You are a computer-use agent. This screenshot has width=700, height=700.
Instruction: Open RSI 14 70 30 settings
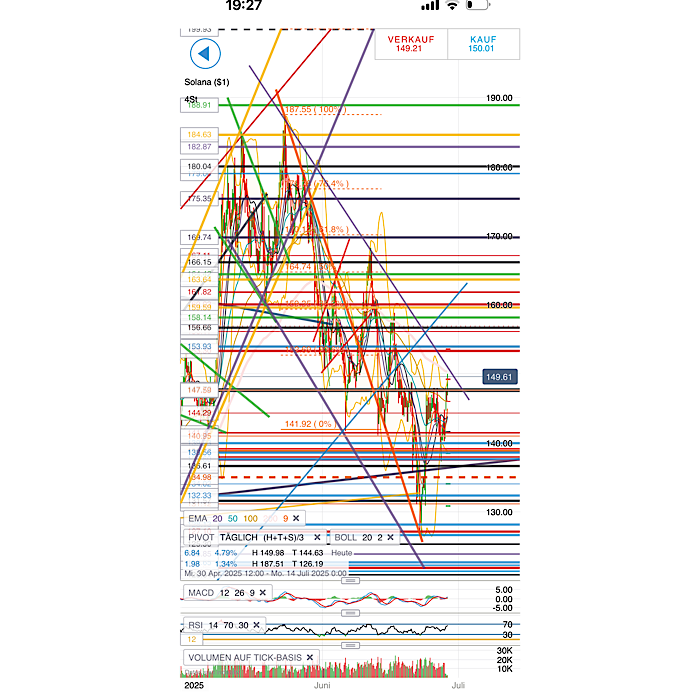click(x=220, y=626)
